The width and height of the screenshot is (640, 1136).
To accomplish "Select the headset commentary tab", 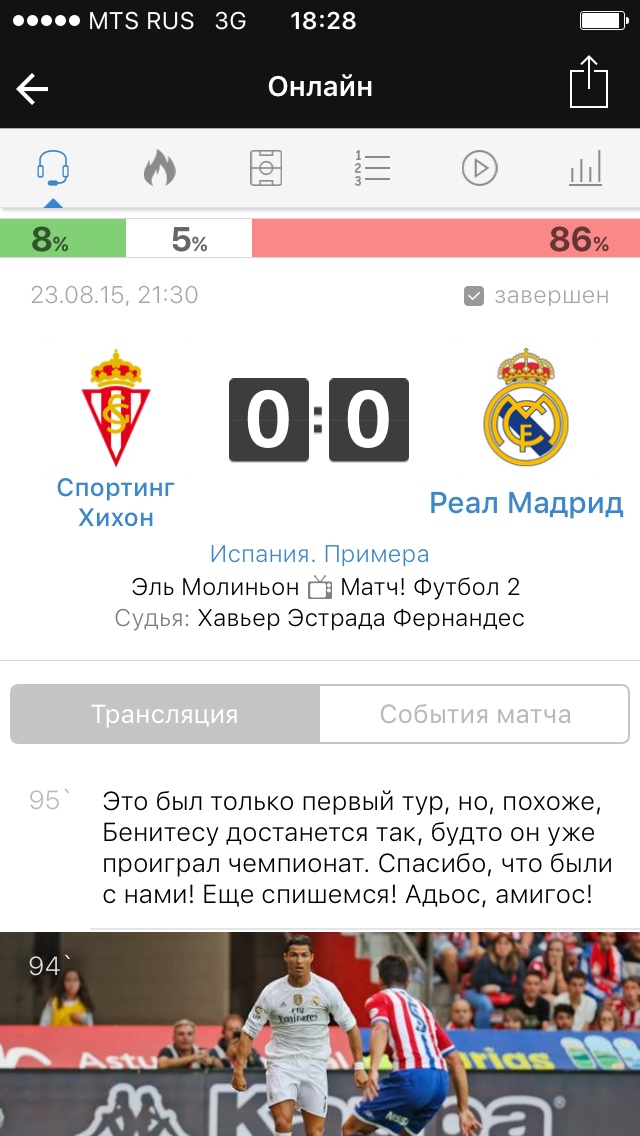I will click(x=53, y=168).
